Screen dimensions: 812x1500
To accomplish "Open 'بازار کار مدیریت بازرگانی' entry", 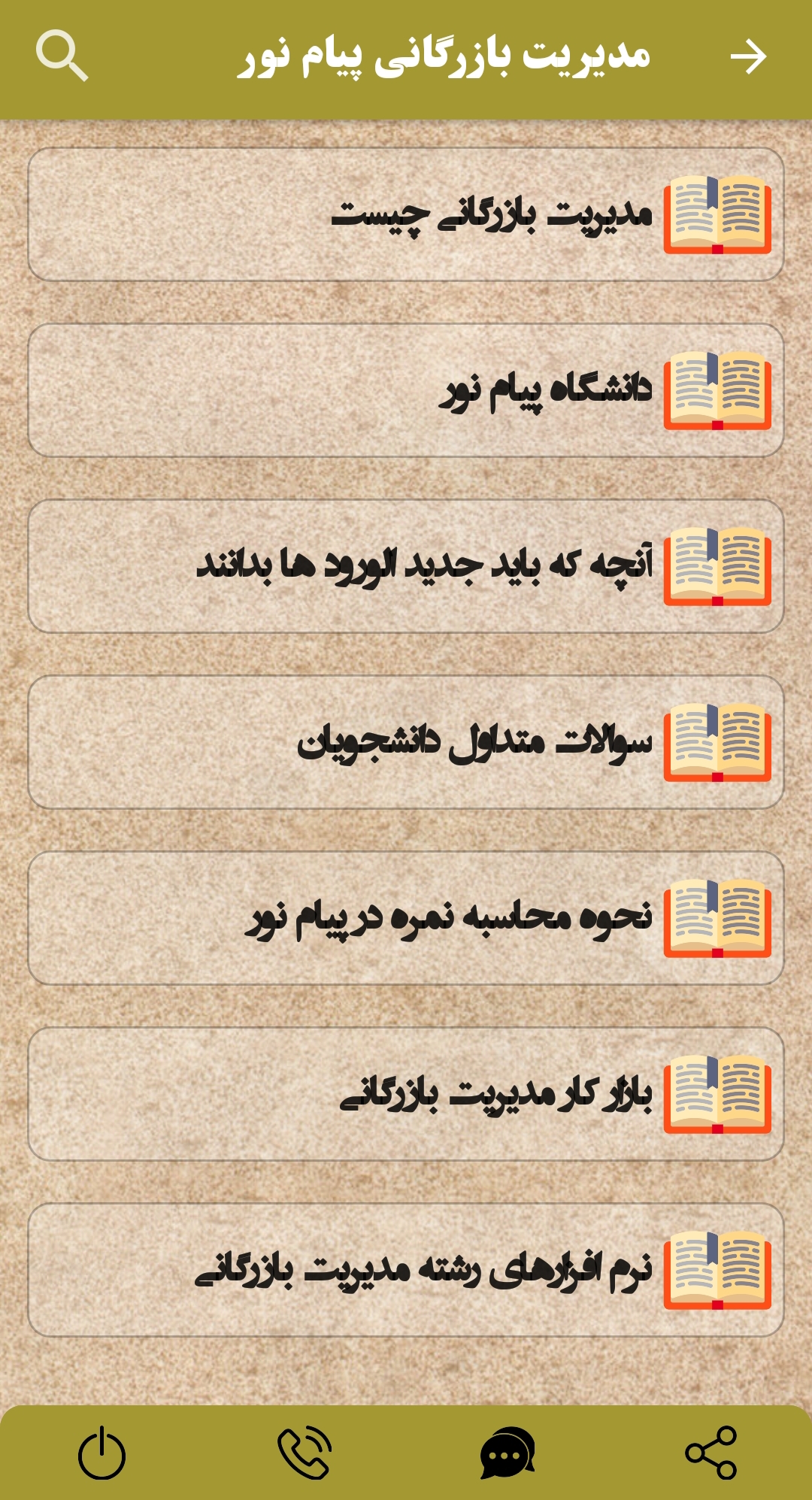I will [x=406, y=1094].
